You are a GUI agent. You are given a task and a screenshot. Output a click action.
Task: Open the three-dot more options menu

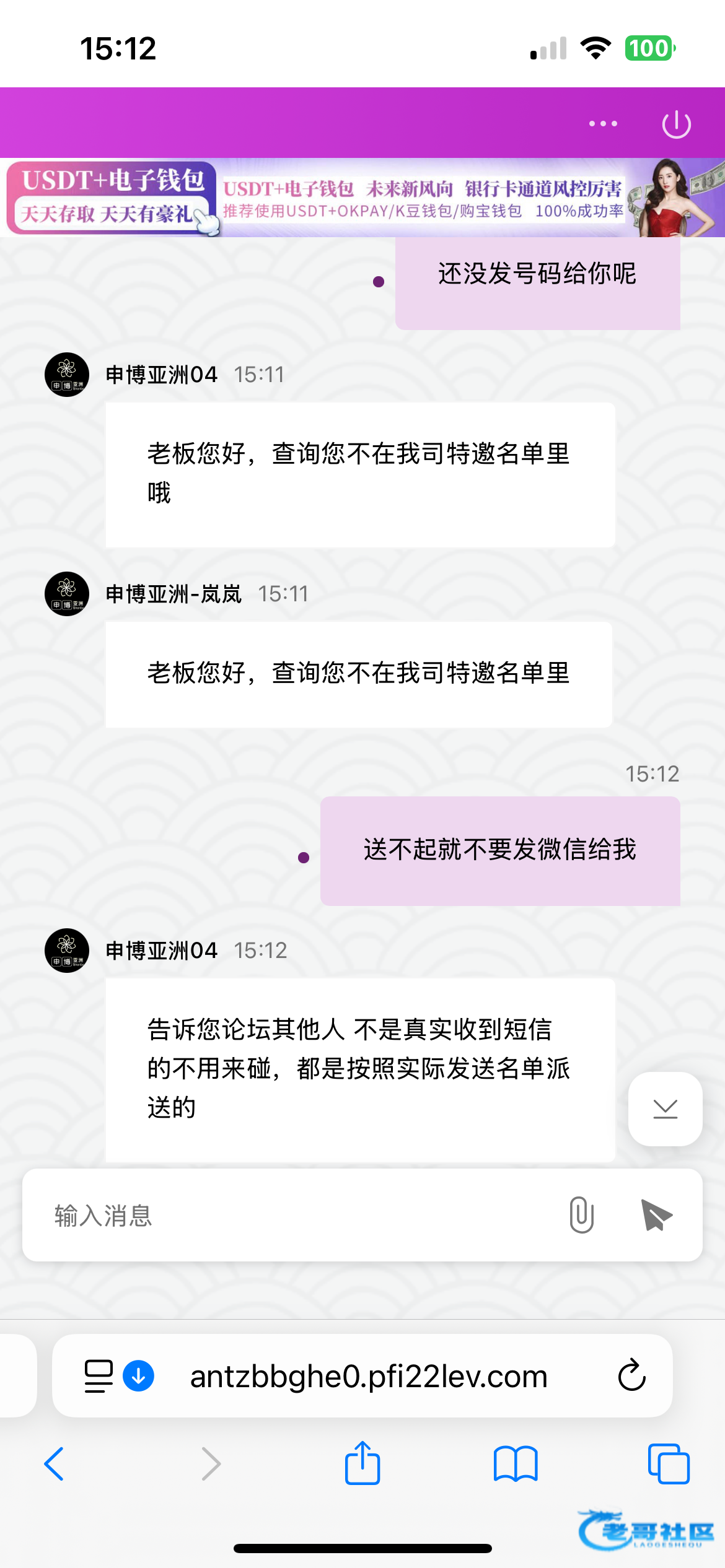[x=602, y=124]
